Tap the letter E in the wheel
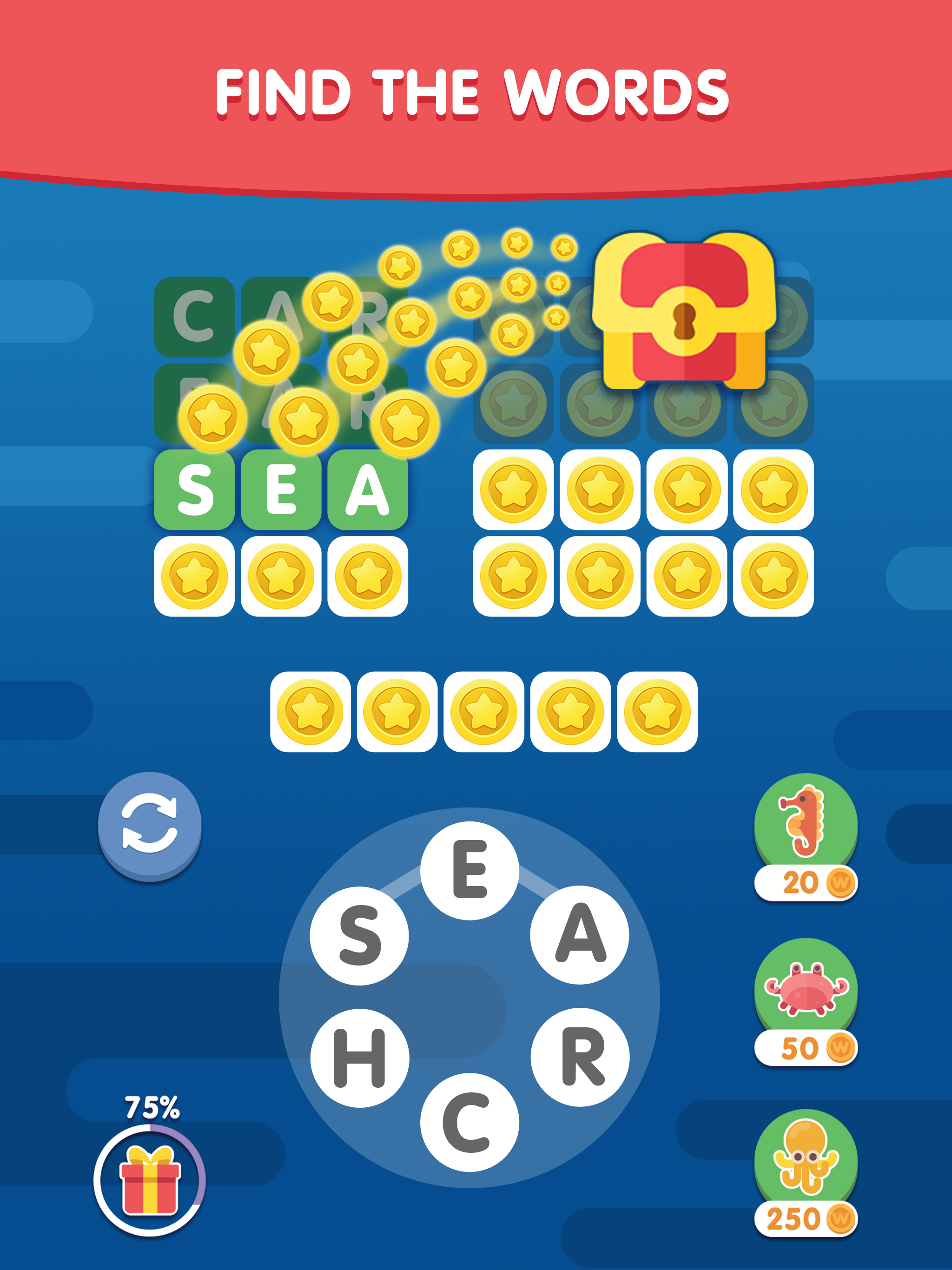Viewport: 952px width, 1270px height. point(469,870)
